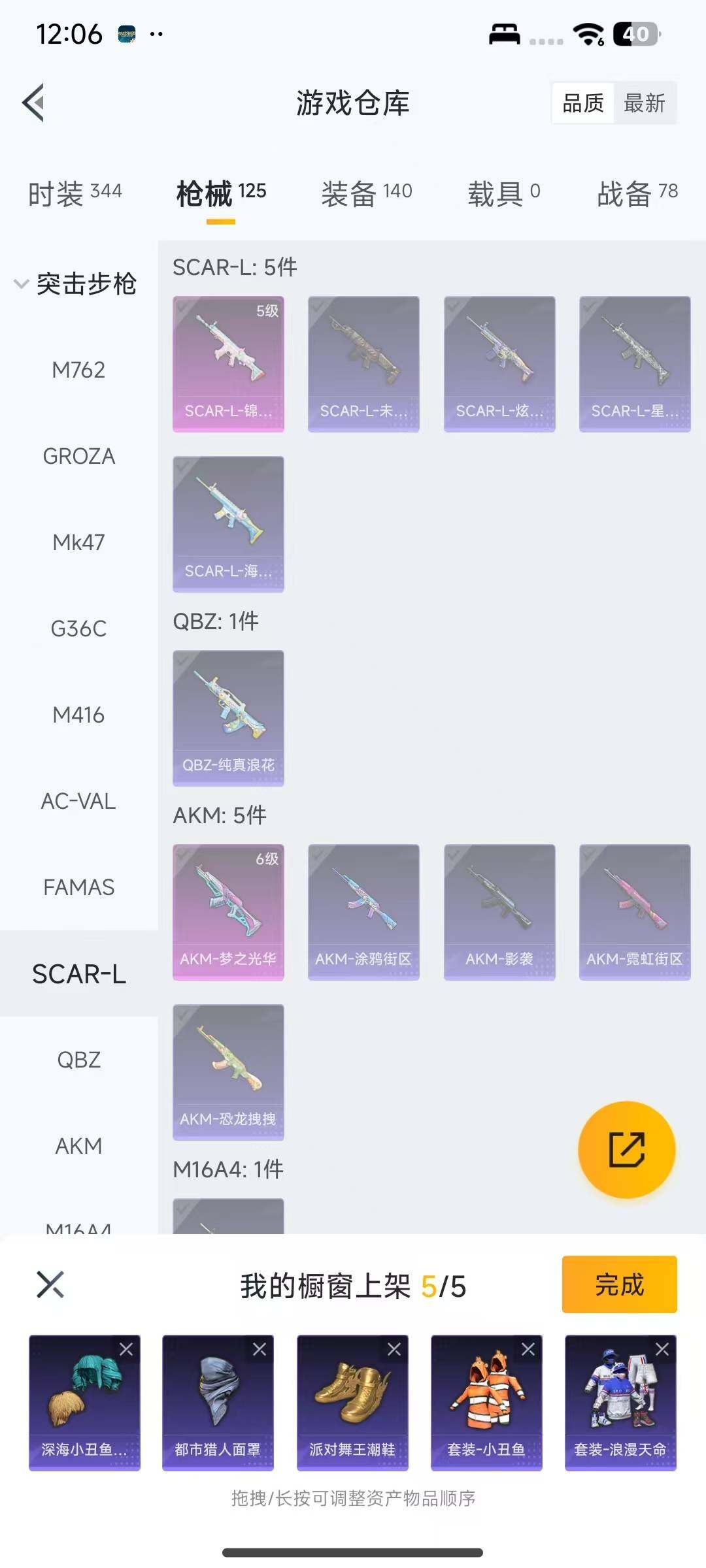
Task: Select the 5级 SCAR-L-锦 skin
Action: click(x=228, y=363)
